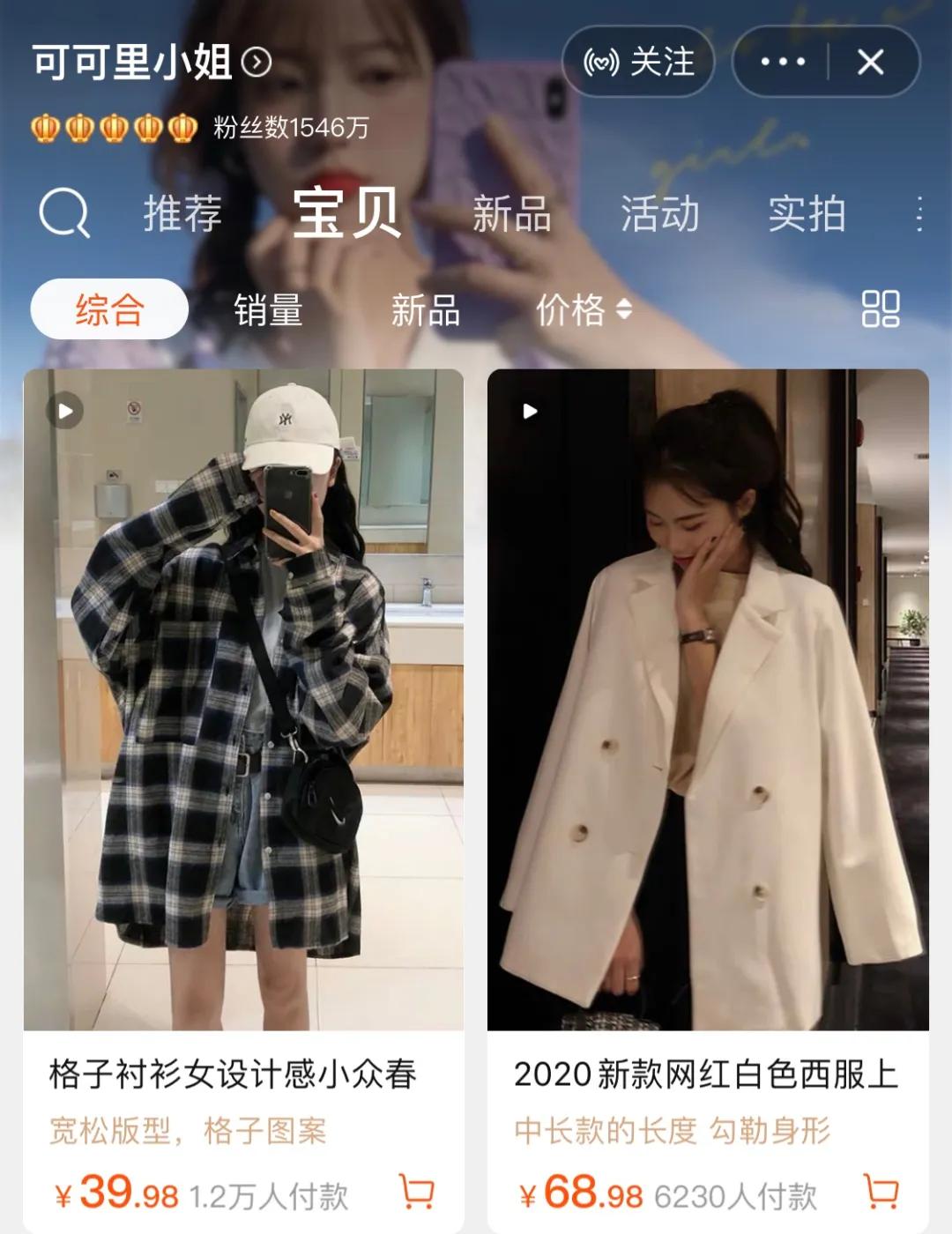Toggle the 新品 sort filter below the tabs
Viewport: 952px width, 1234px height.
tap(428, 310)
